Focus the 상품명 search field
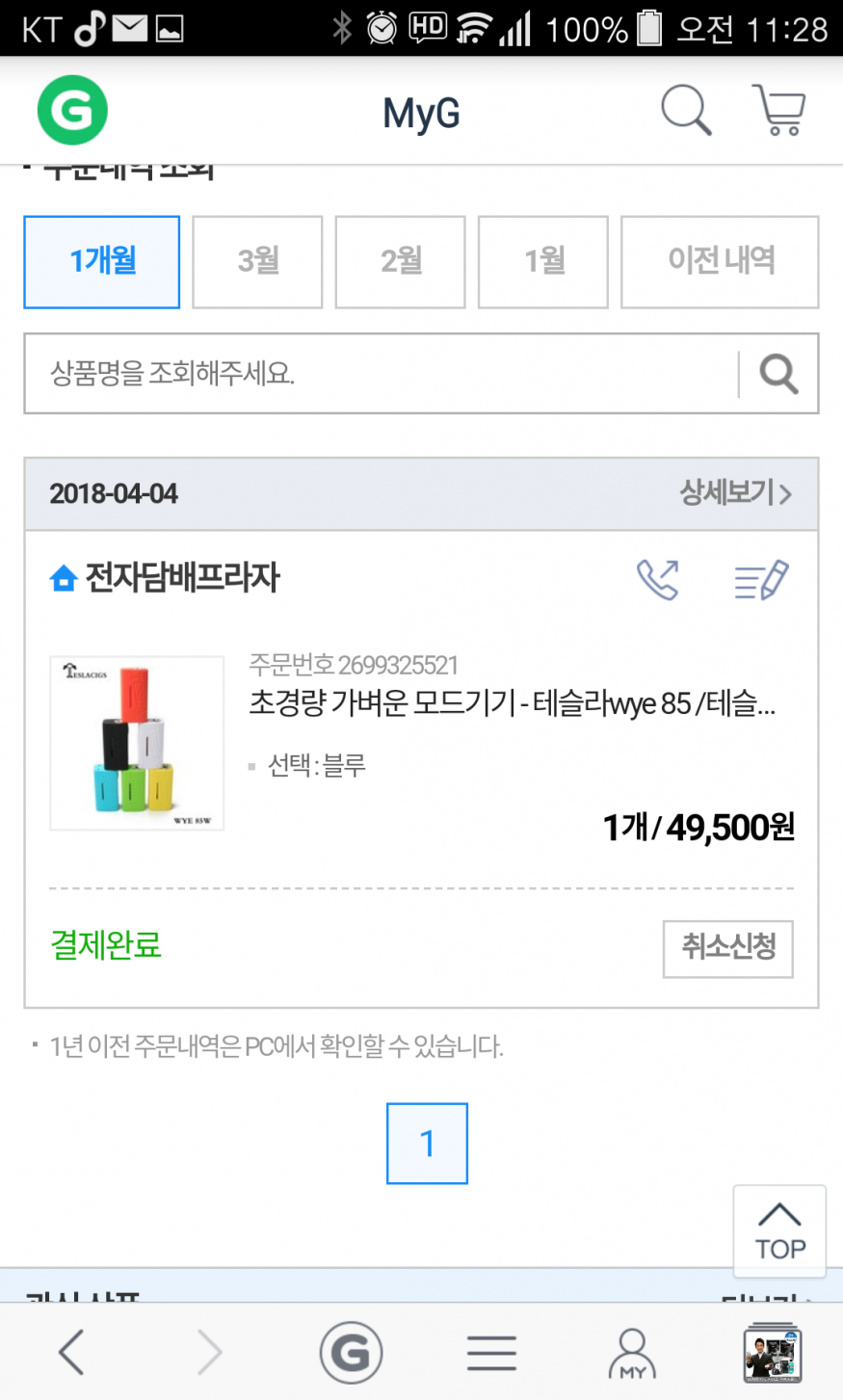843x1400 pixels. (x=381, y=373)
